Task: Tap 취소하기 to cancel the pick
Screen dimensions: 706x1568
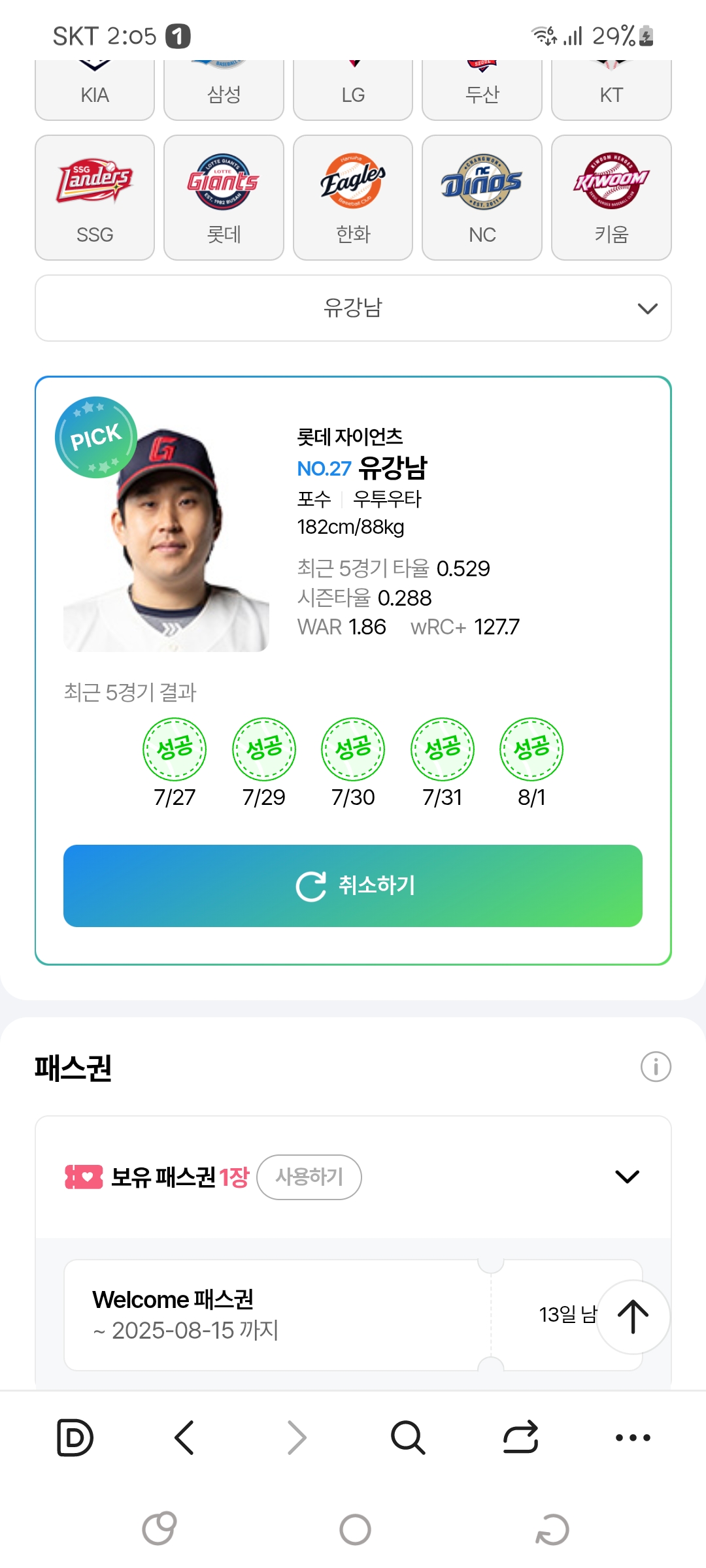Action: click(x=353, y=885)
